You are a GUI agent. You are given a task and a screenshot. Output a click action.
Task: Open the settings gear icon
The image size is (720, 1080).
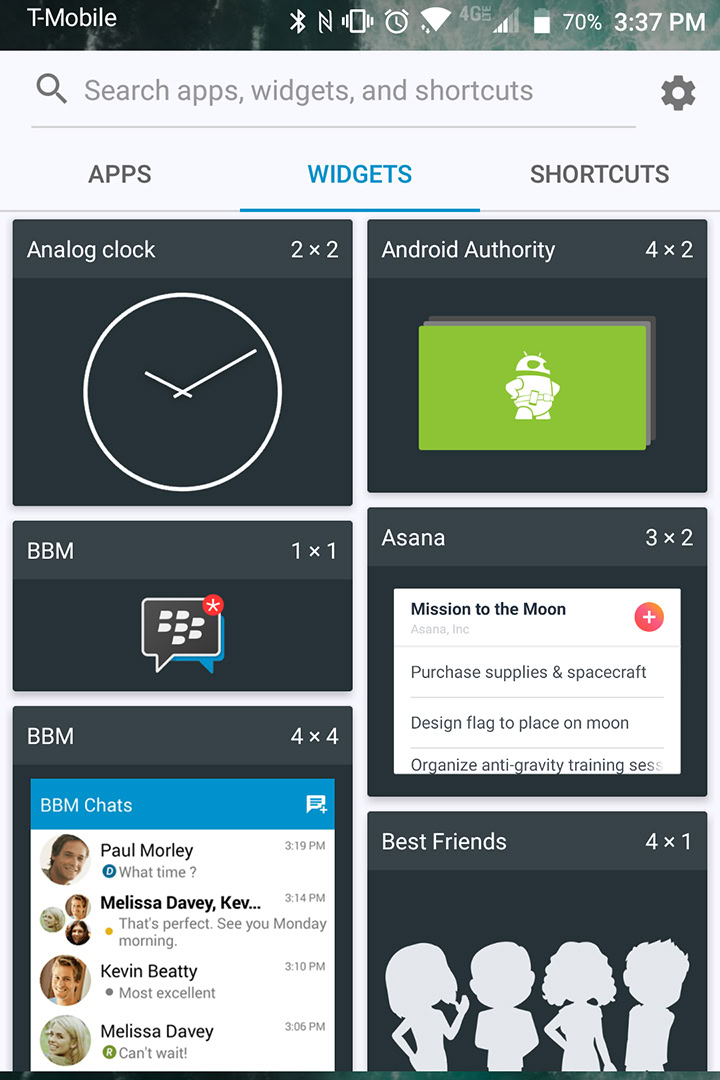click(677, 93)
